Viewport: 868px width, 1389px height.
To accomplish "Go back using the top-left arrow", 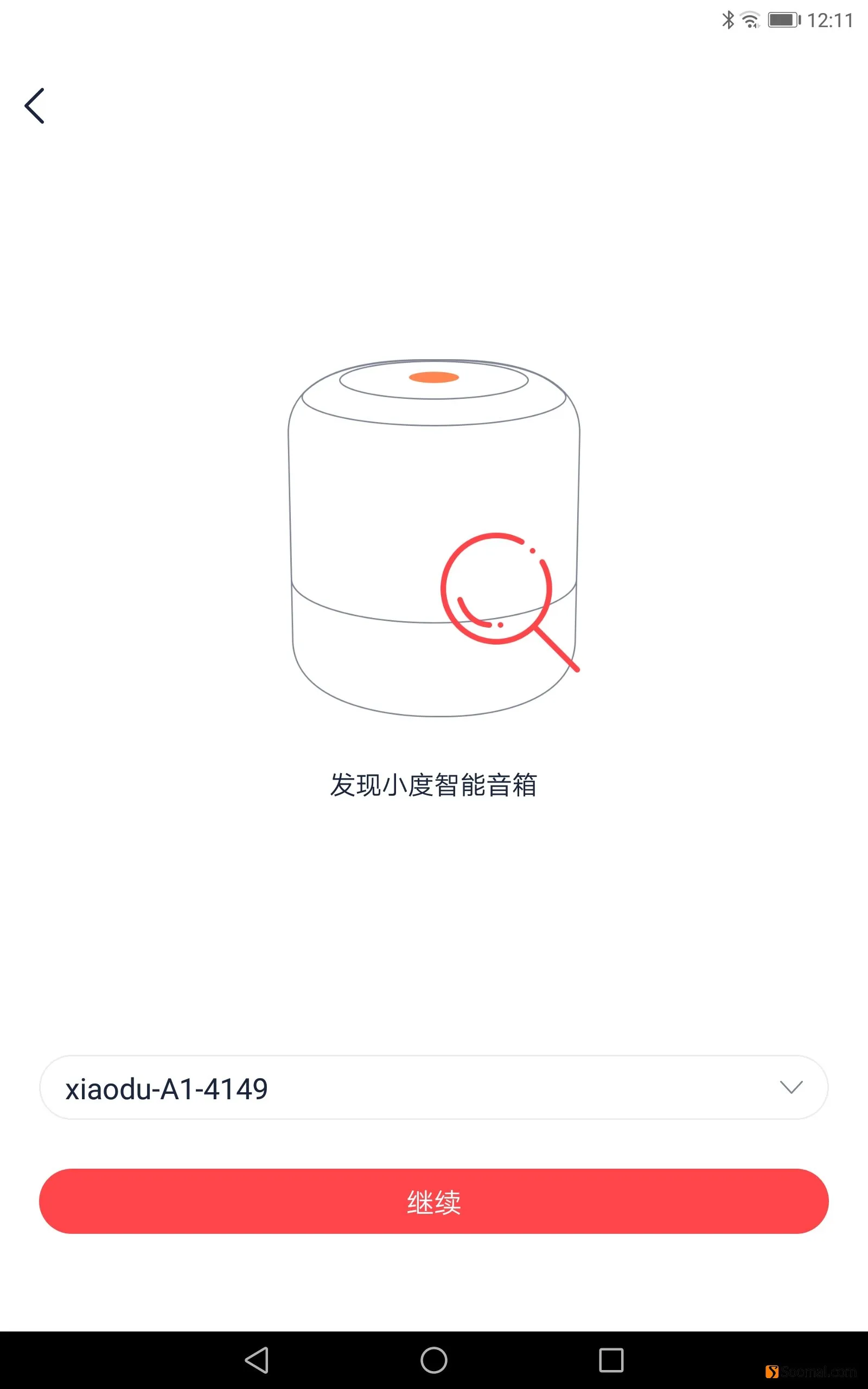I will pyautogui.click(x=34, y=106).
